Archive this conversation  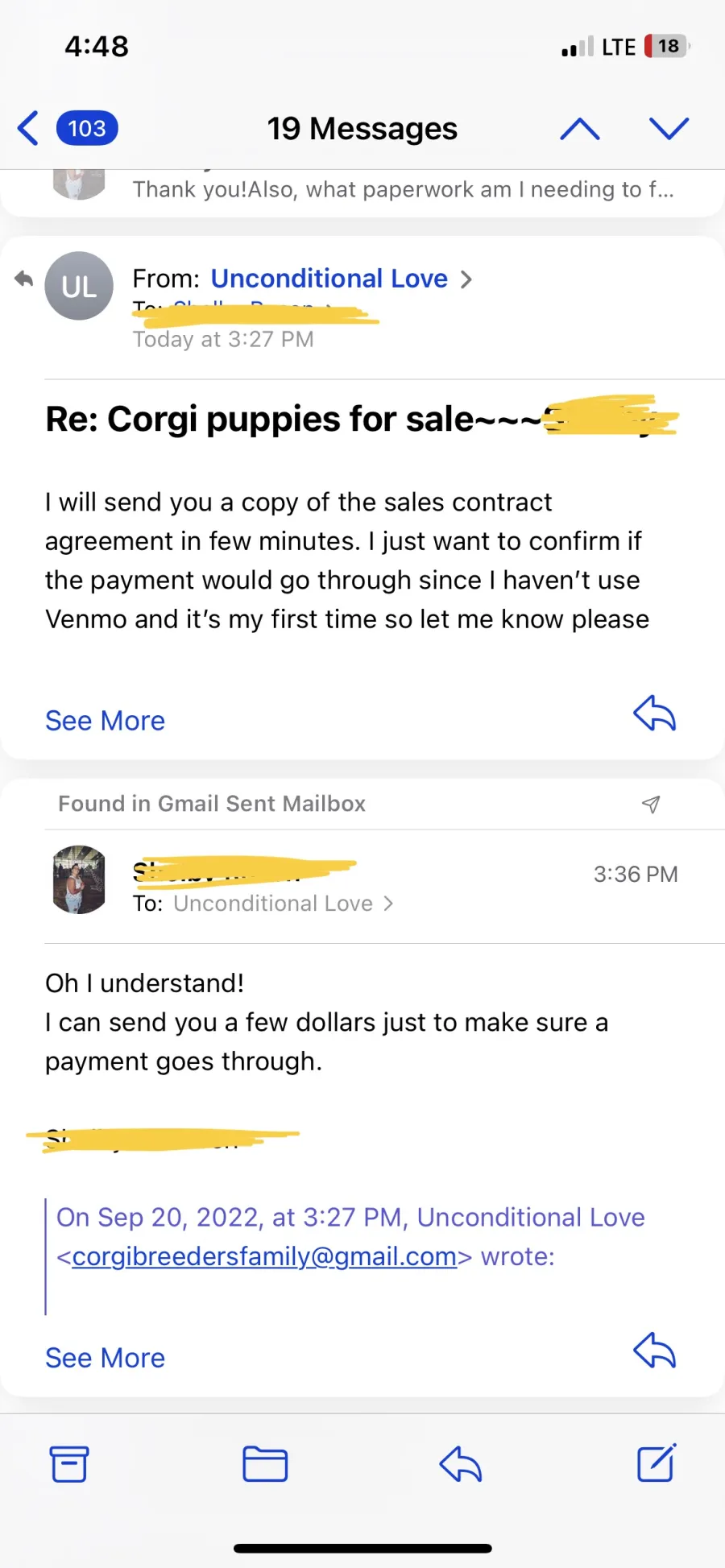pyautogui.click(x=69, y=1464)
